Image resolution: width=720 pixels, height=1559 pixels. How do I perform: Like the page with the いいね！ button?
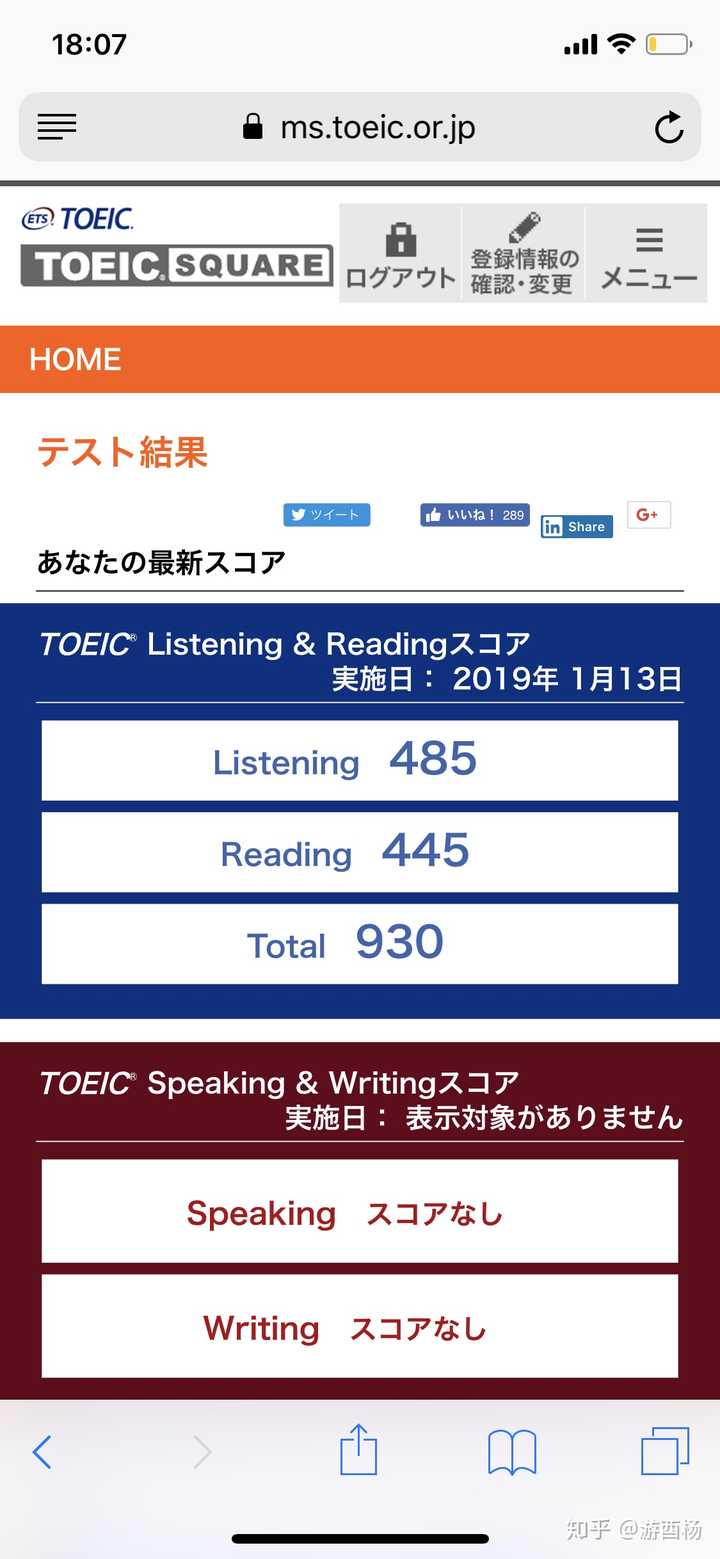point(474,515)
